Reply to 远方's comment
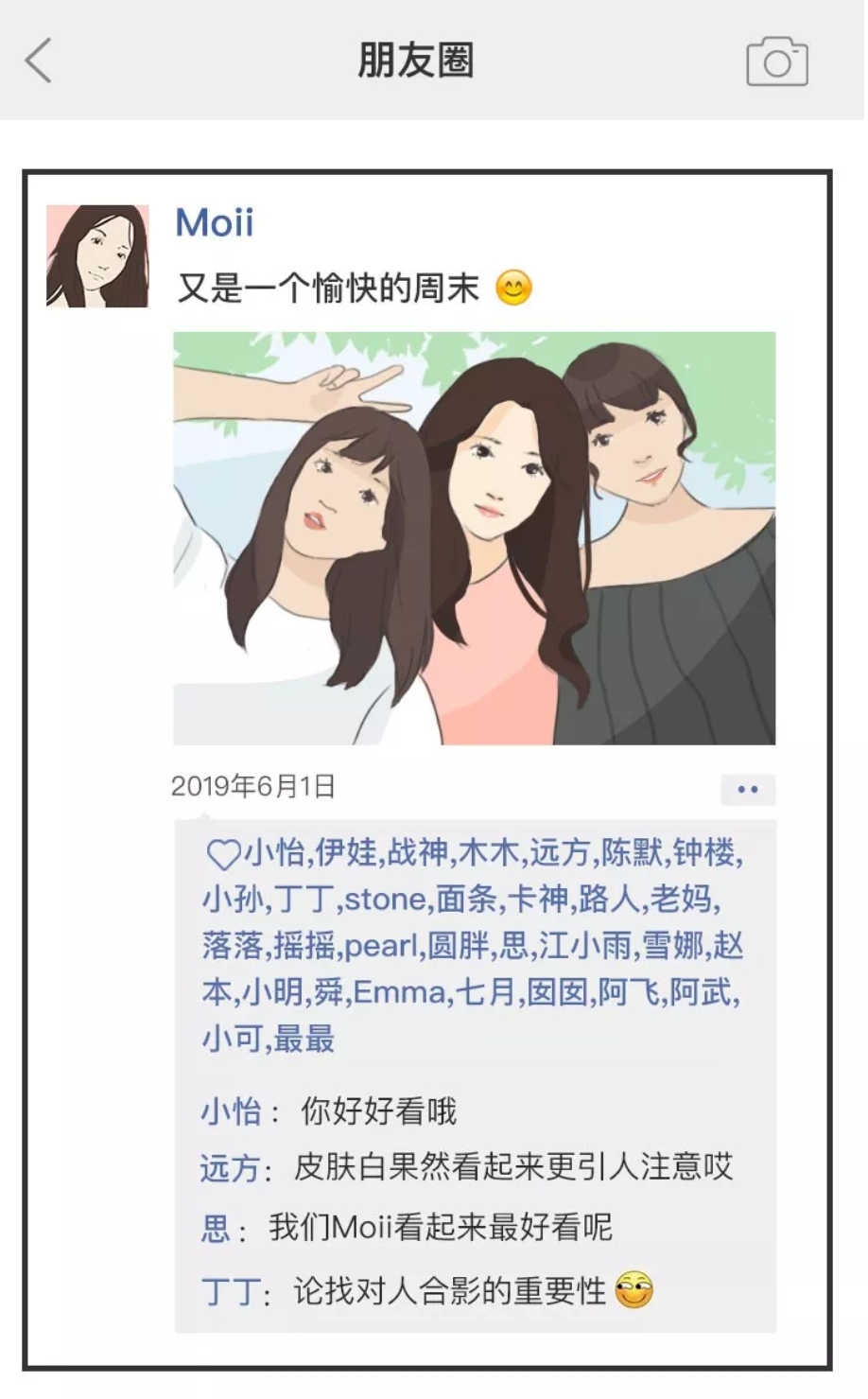Image resolution: width=868 pixels, height=1399 pixels. click(x=512, y=1167)
